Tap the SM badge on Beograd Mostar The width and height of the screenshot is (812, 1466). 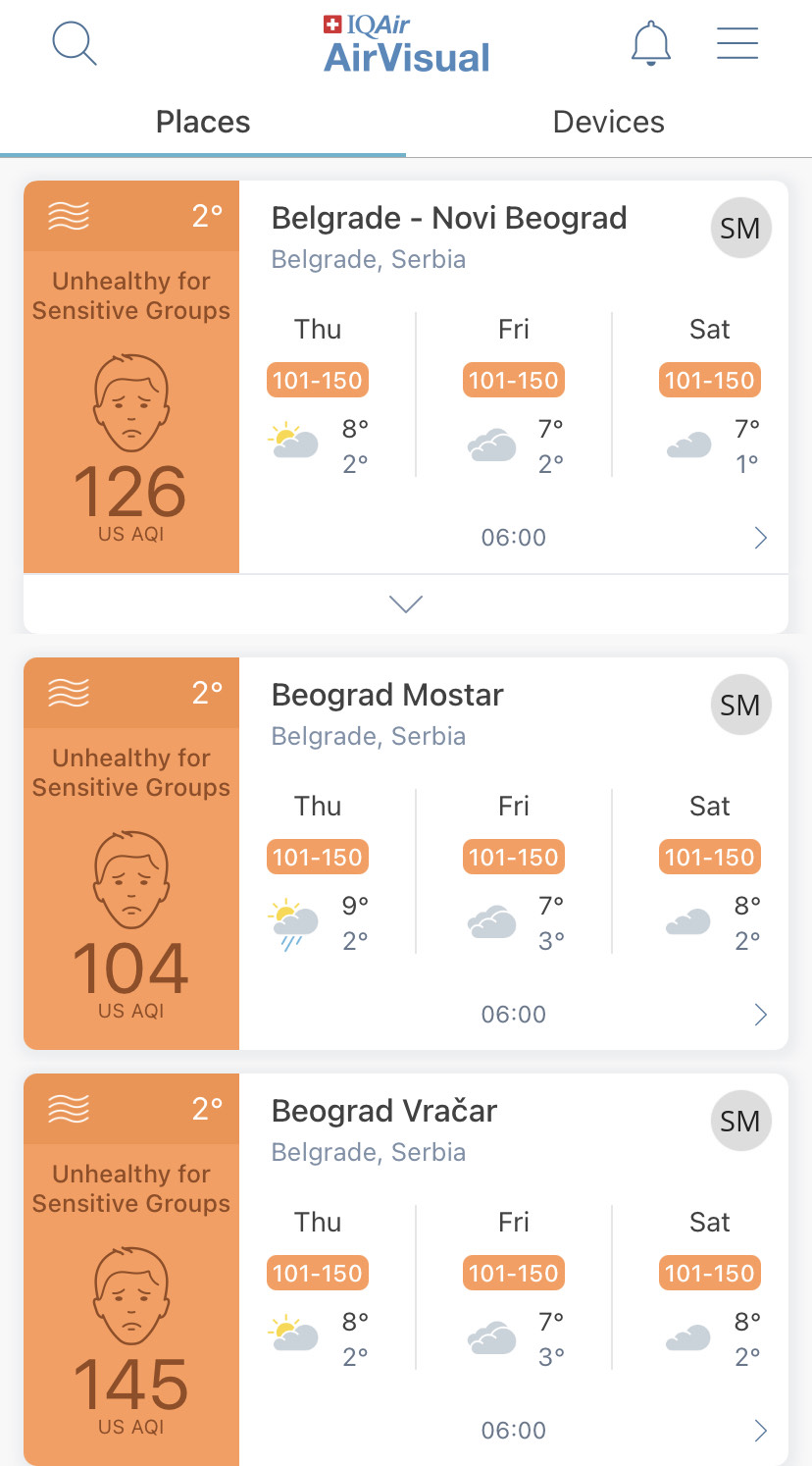tap(740, 706)
